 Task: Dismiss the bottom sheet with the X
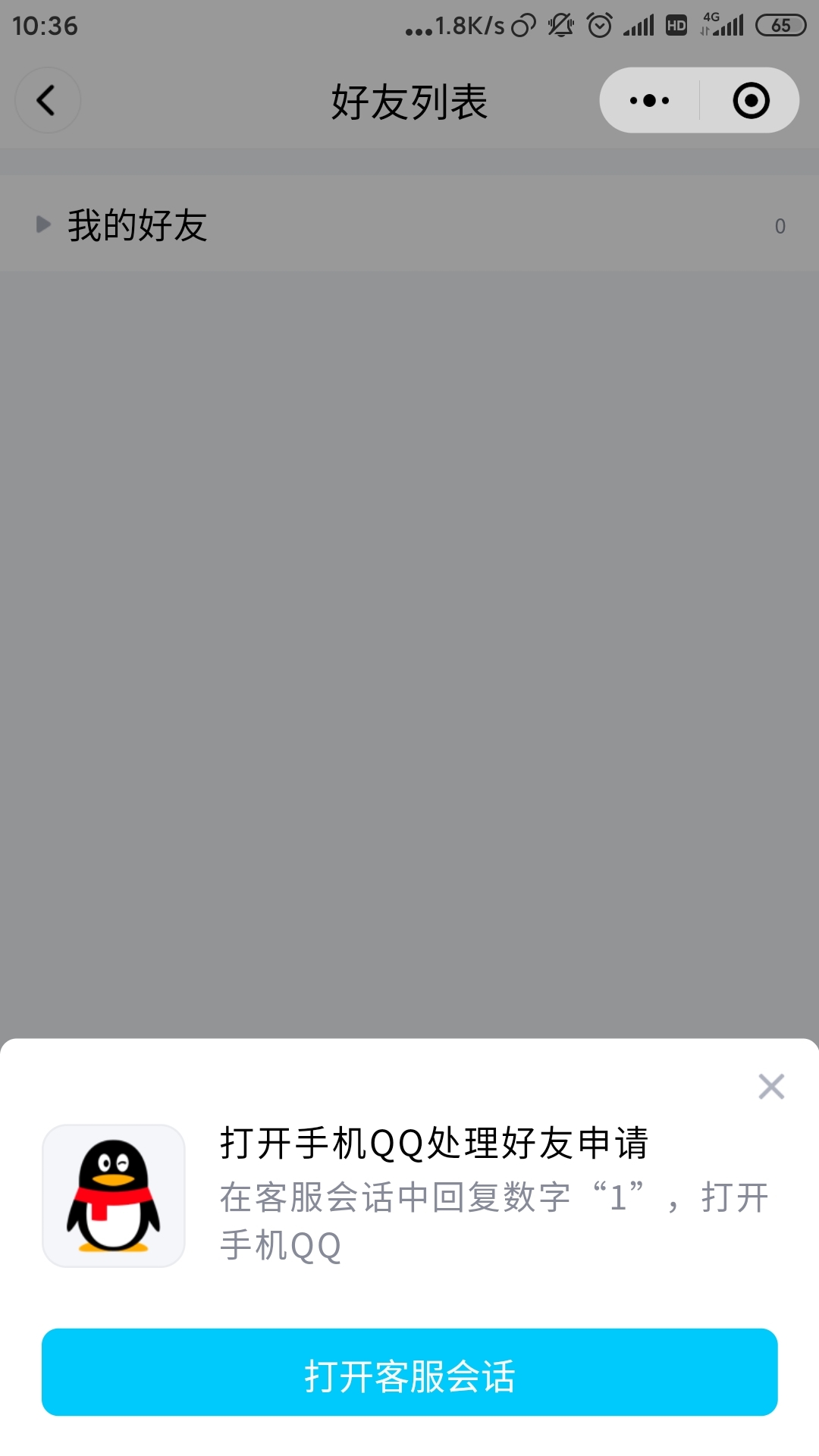771,1086
